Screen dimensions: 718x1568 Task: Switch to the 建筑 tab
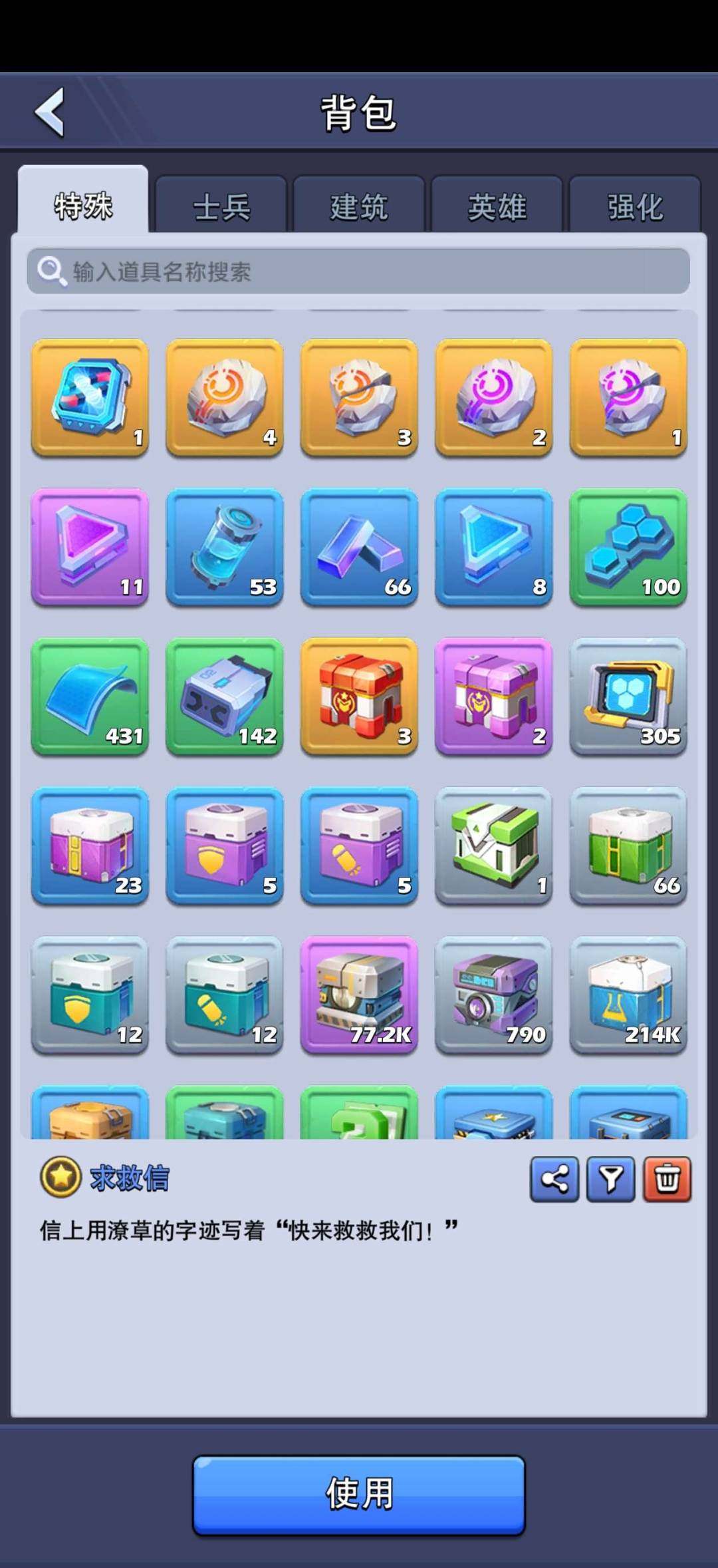[x=359, y=206]
